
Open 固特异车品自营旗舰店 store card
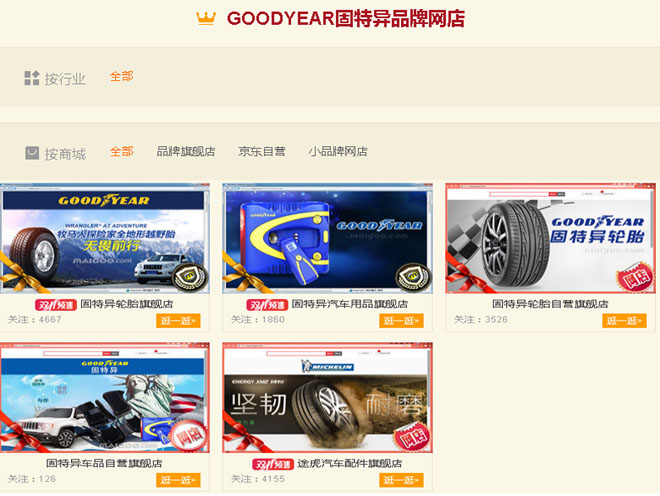[105, 398]
